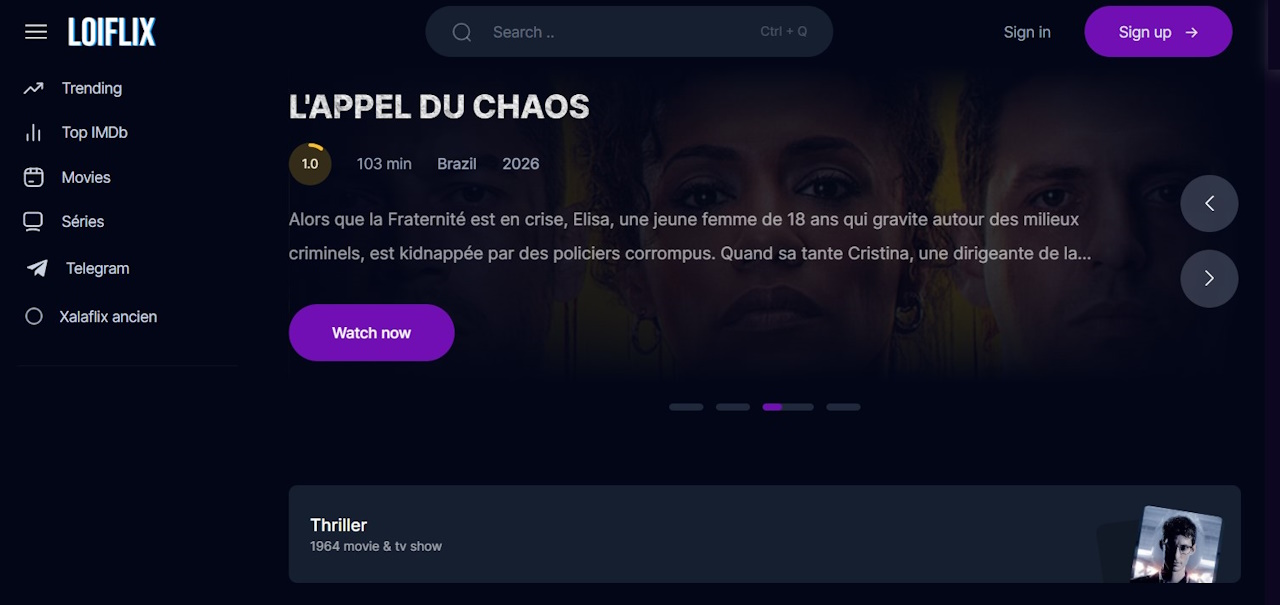Show the previous carousel slide

1209,204
